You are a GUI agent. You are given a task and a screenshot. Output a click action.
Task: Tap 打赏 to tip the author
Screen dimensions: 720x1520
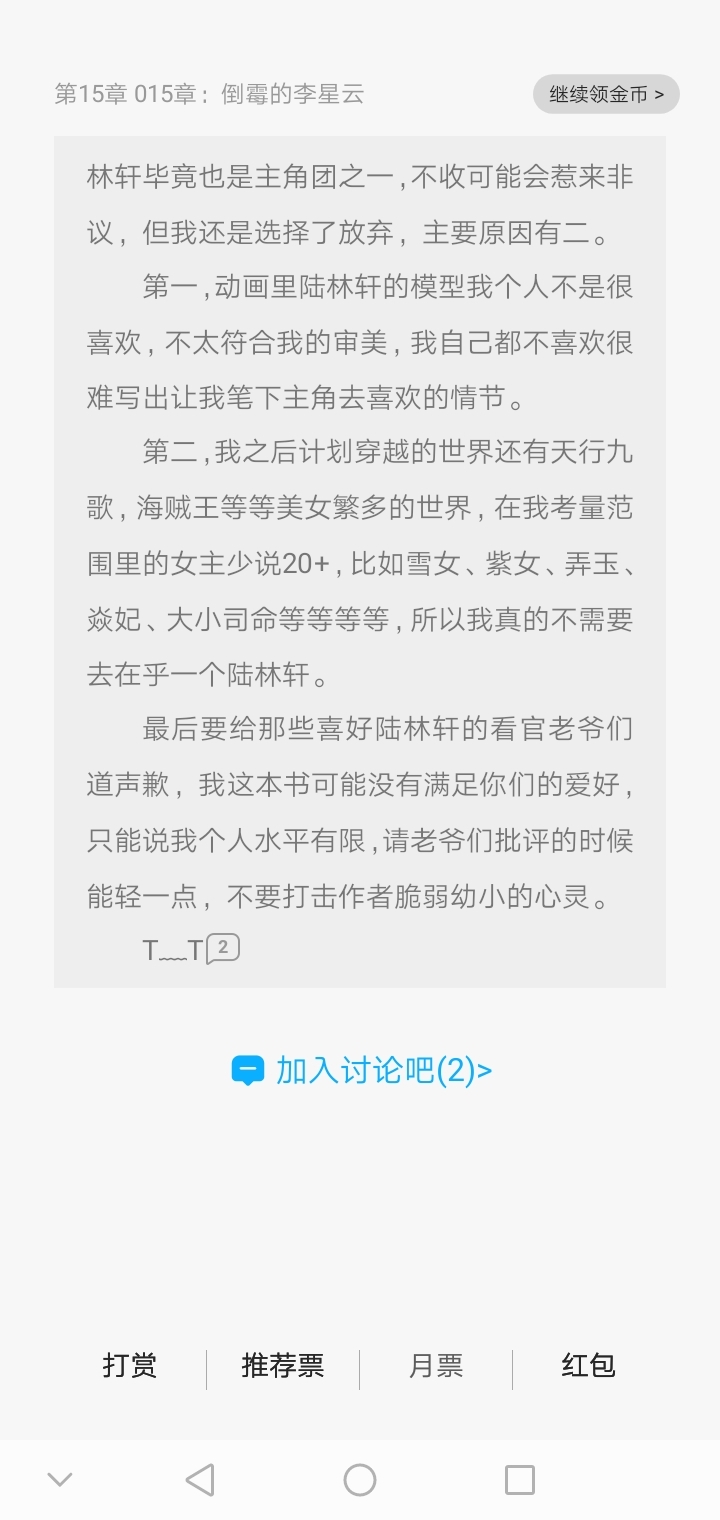(x=130, y=1366)
